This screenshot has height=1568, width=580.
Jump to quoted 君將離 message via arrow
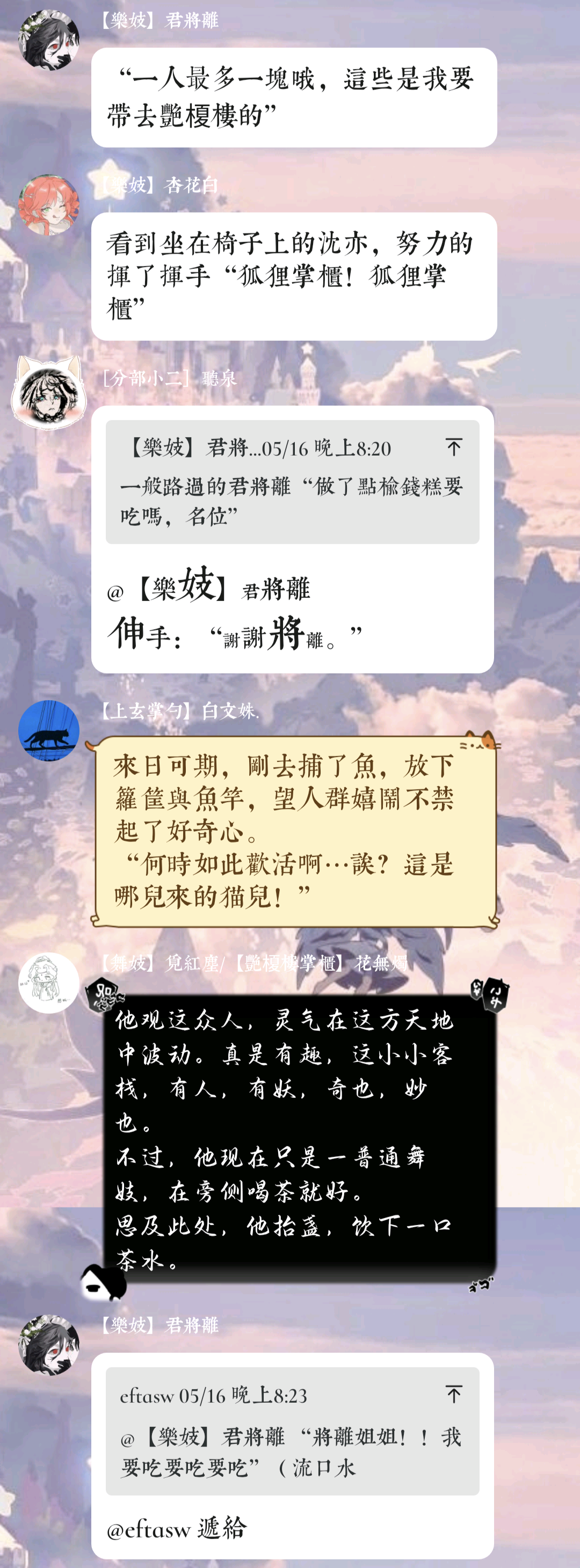click(453, 448)
